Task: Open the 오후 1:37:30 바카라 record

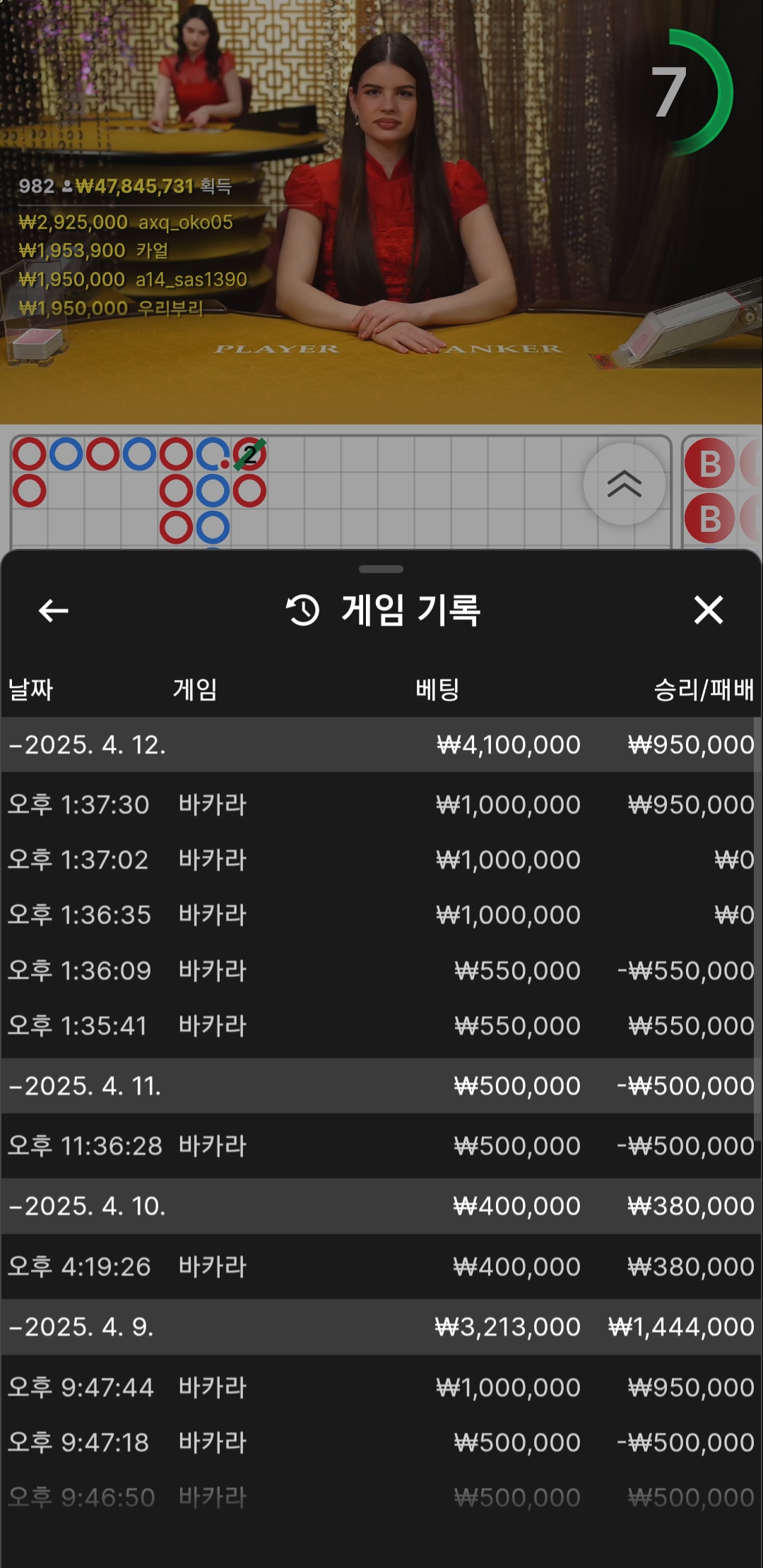Action: coord(381,805)
